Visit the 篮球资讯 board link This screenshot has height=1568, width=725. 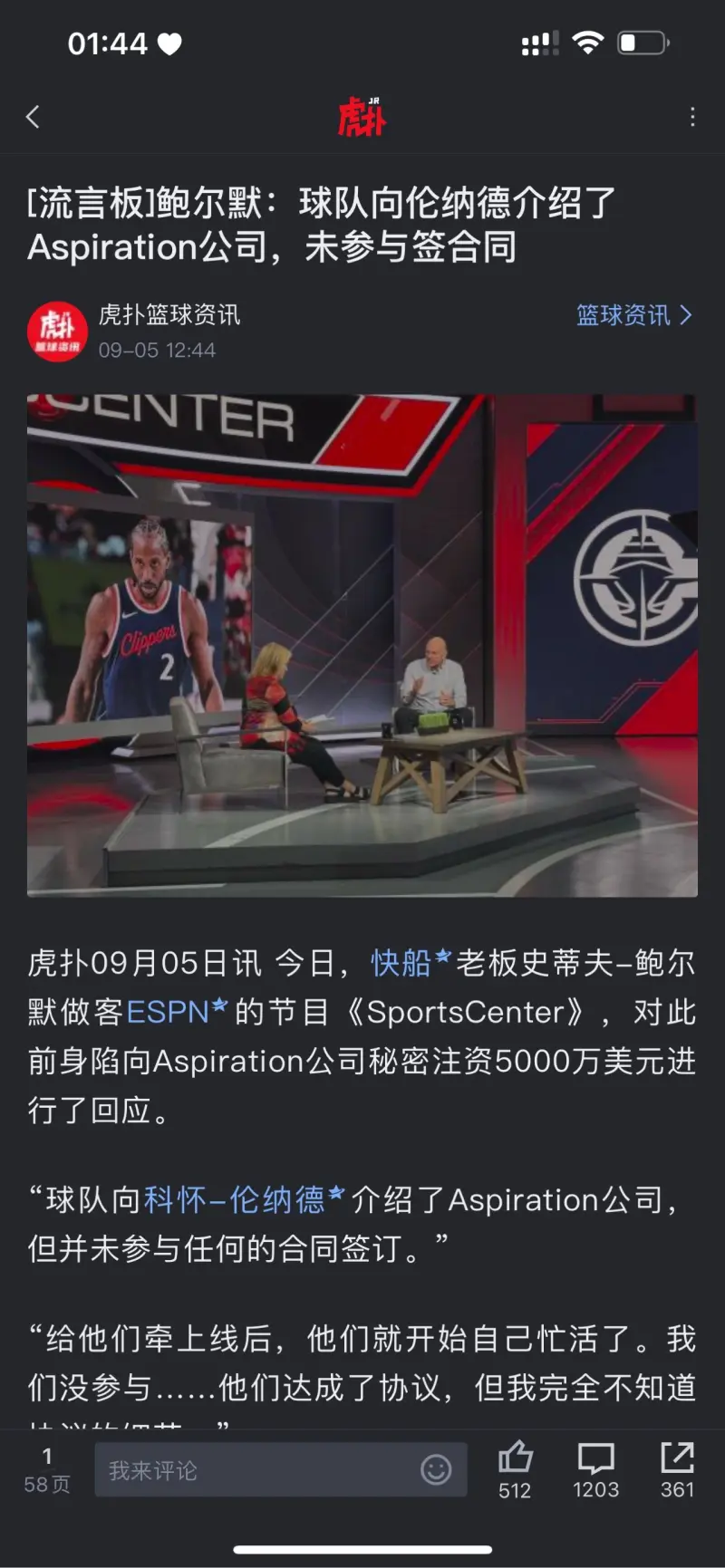pyautogui.click(x=633, y=315)
